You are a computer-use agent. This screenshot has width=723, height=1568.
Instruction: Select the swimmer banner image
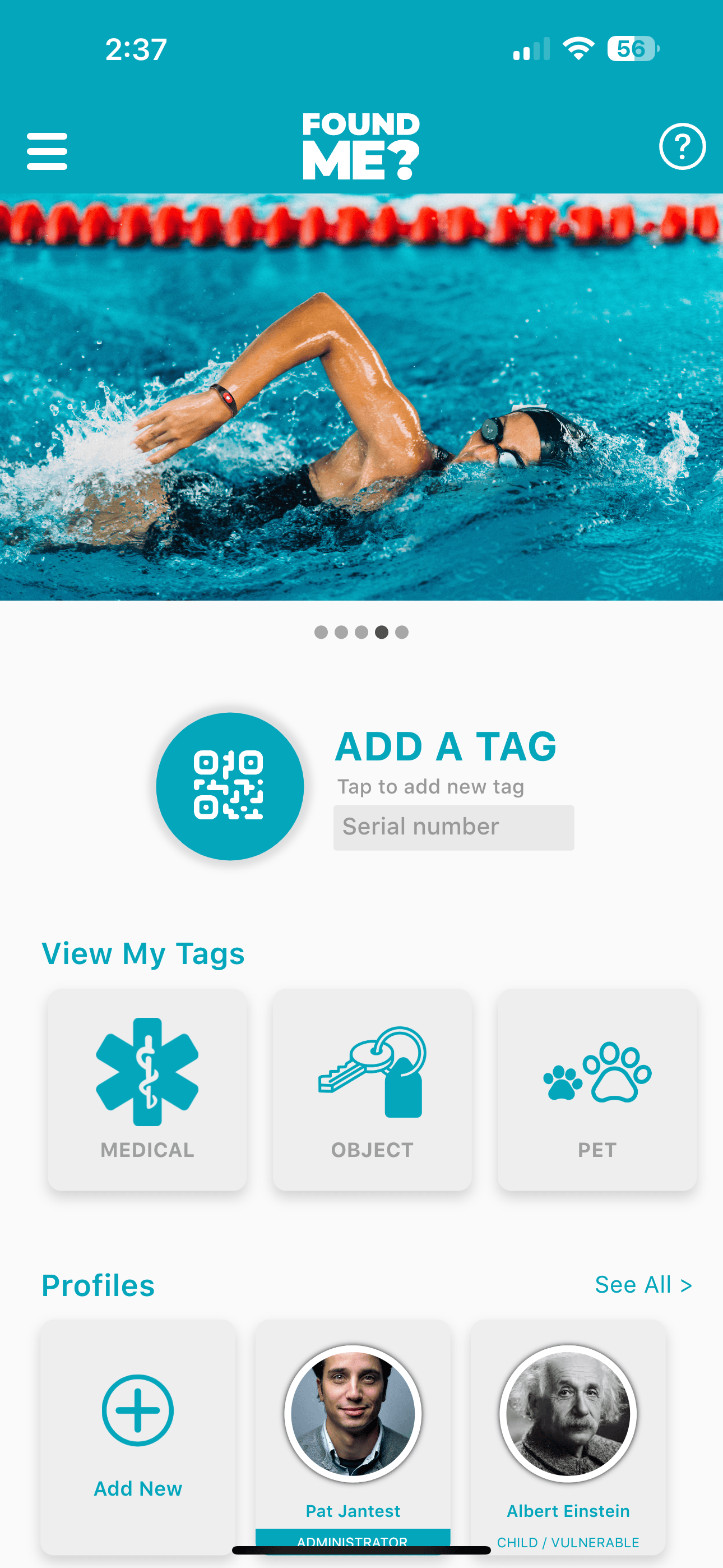point(361,397)
